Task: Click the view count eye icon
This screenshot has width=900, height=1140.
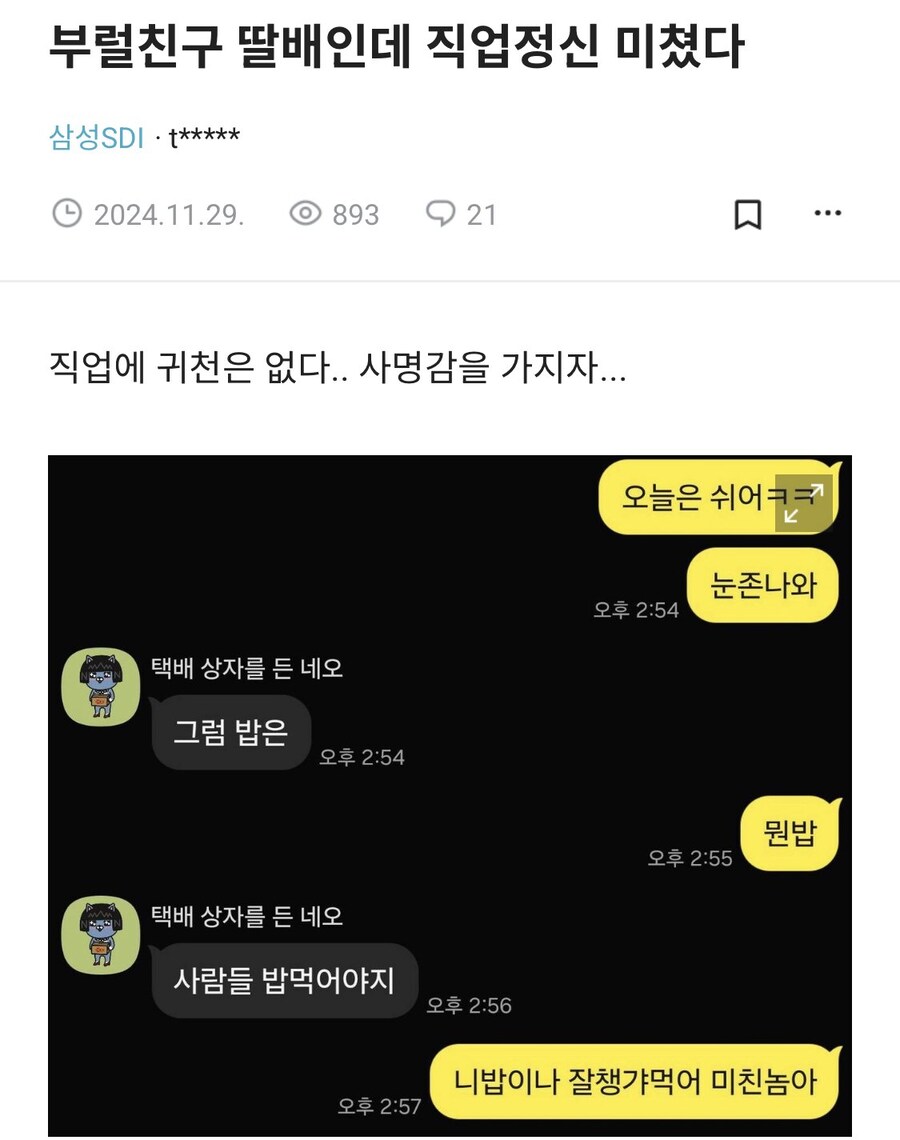Action: coord(304,212)
